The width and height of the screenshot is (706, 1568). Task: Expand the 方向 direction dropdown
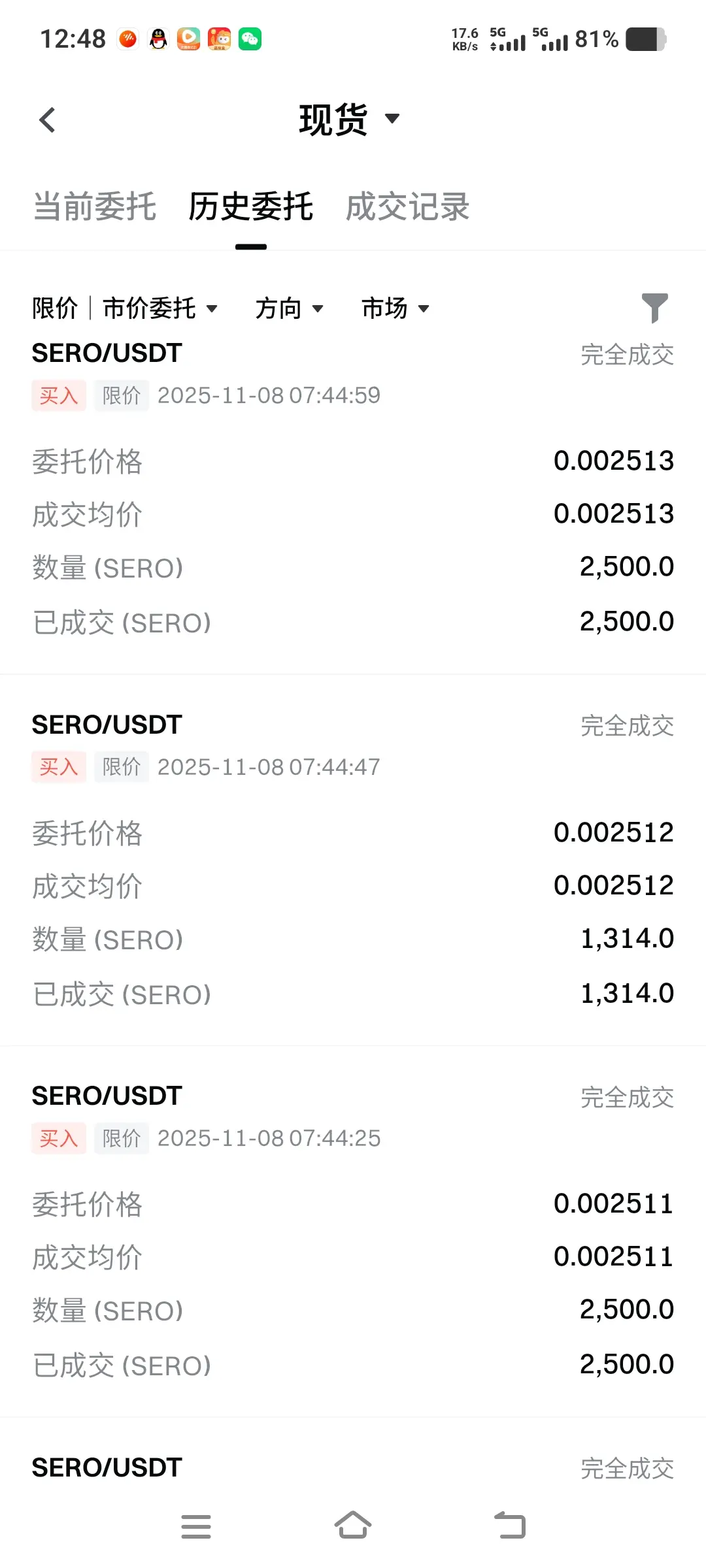pos(289,308)
